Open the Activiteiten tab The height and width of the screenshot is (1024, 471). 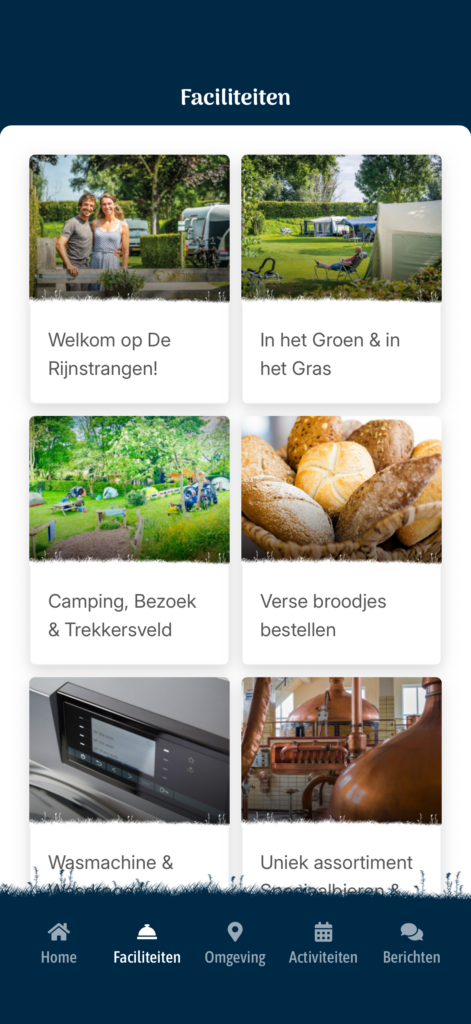(x=323, y=944)
